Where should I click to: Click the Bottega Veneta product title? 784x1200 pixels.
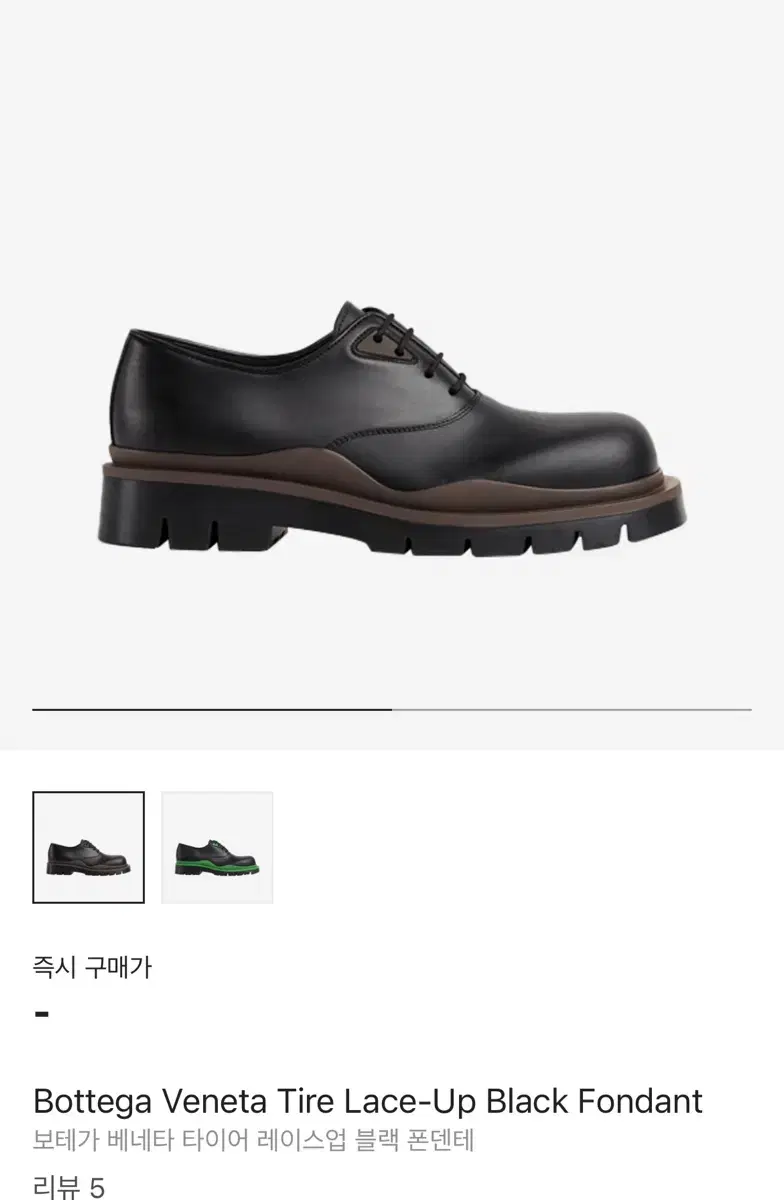pyautogui.click(x=365, y=1101)
